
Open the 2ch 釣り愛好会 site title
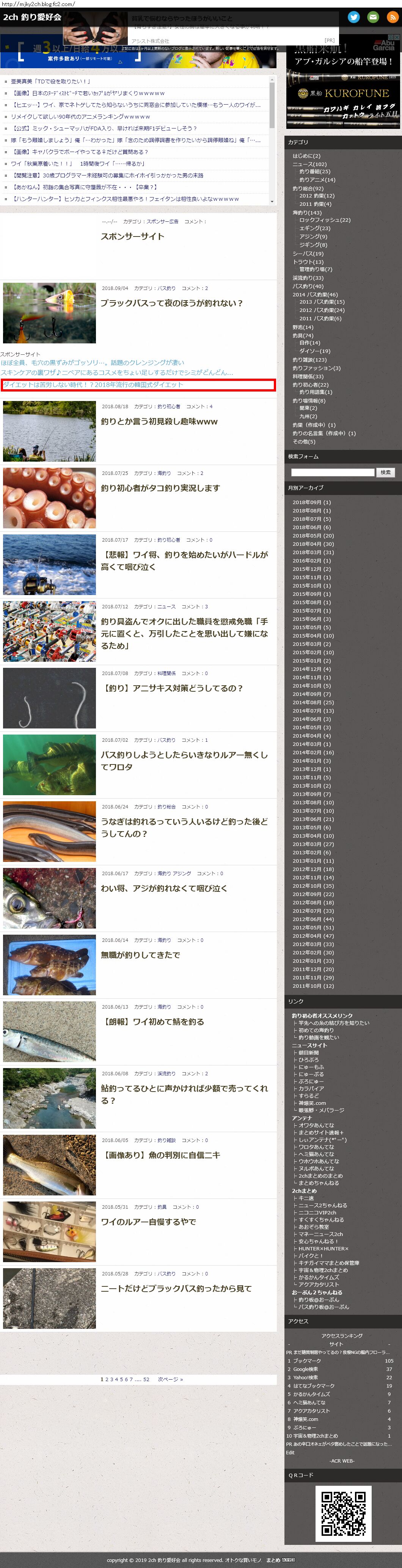click(32, 17)
